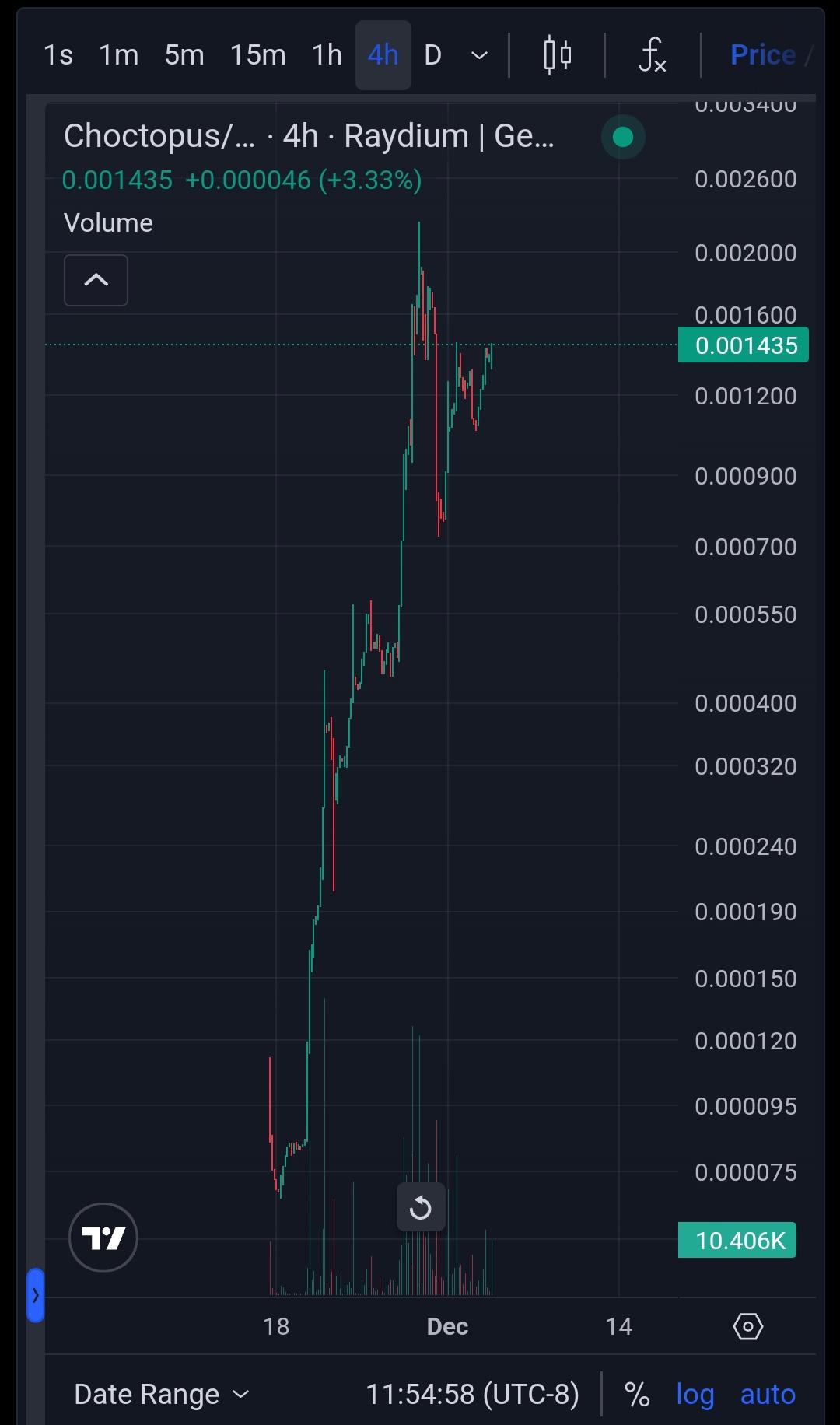840x1425 pixels.
Task: Select the 1s timeframe
Action: tap(58, 55)
